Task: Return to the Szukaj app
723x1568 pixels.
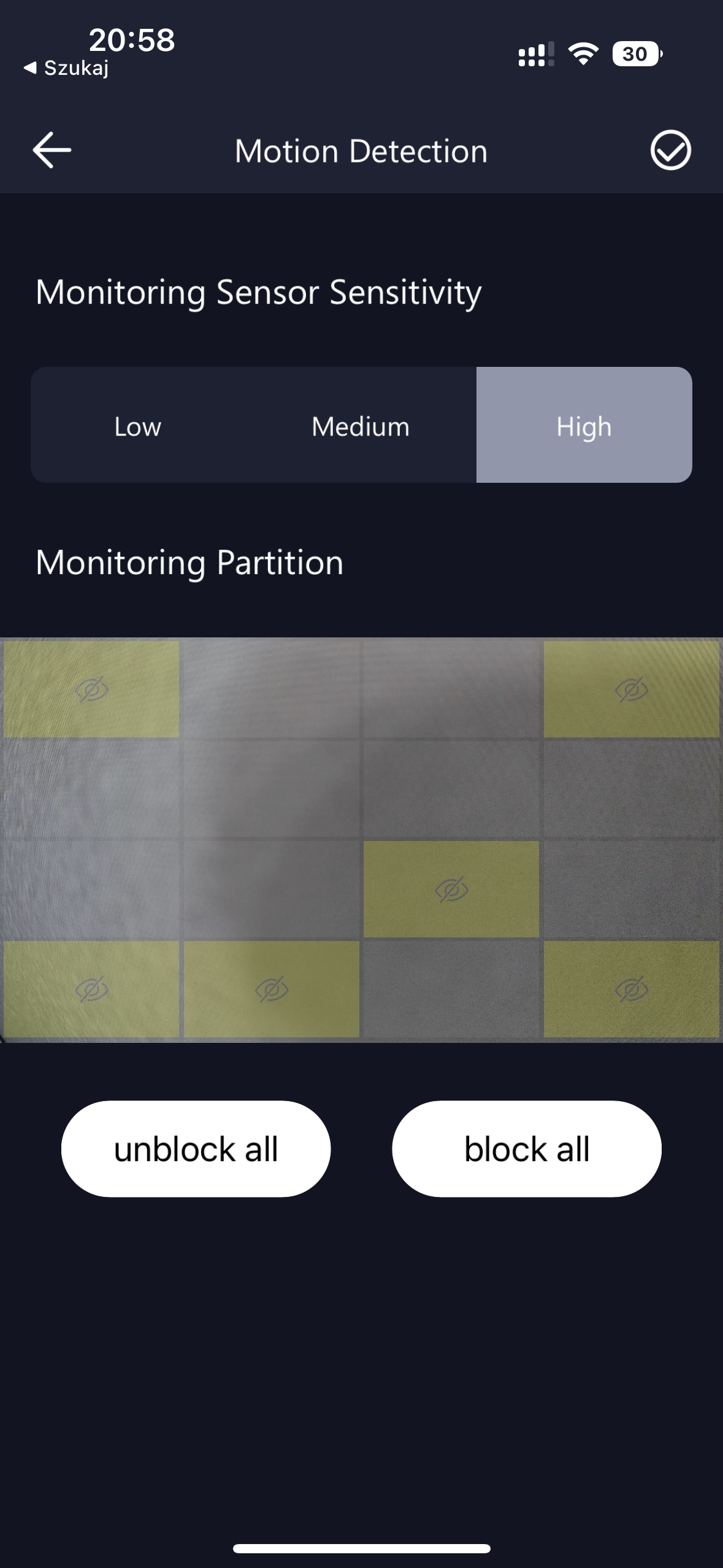Action: pyautogui.click(x=66, y=68)
